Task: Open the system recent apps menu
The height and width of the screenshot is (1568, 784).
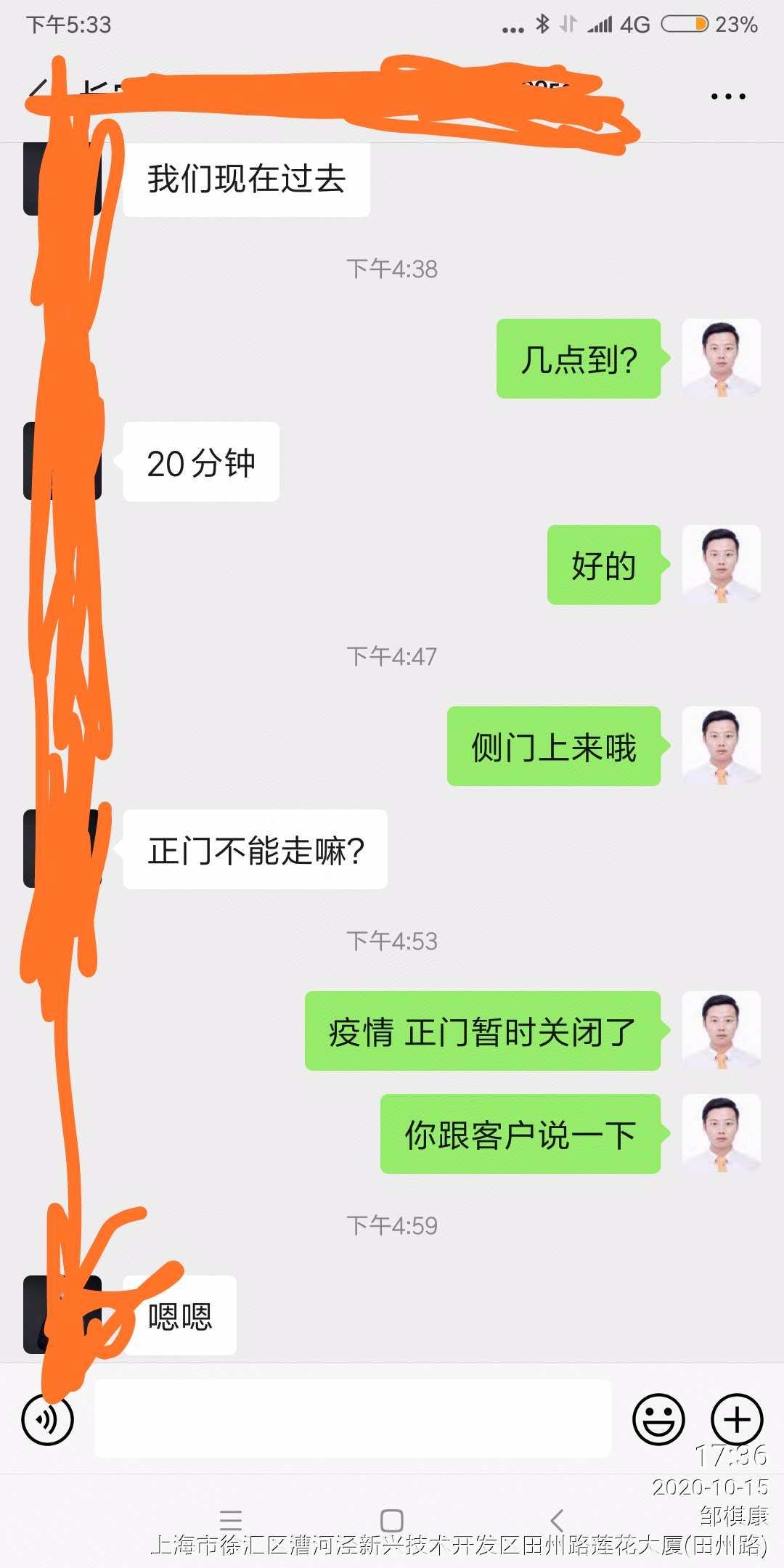Action: pyautogui.click(x=230, y=1520)
